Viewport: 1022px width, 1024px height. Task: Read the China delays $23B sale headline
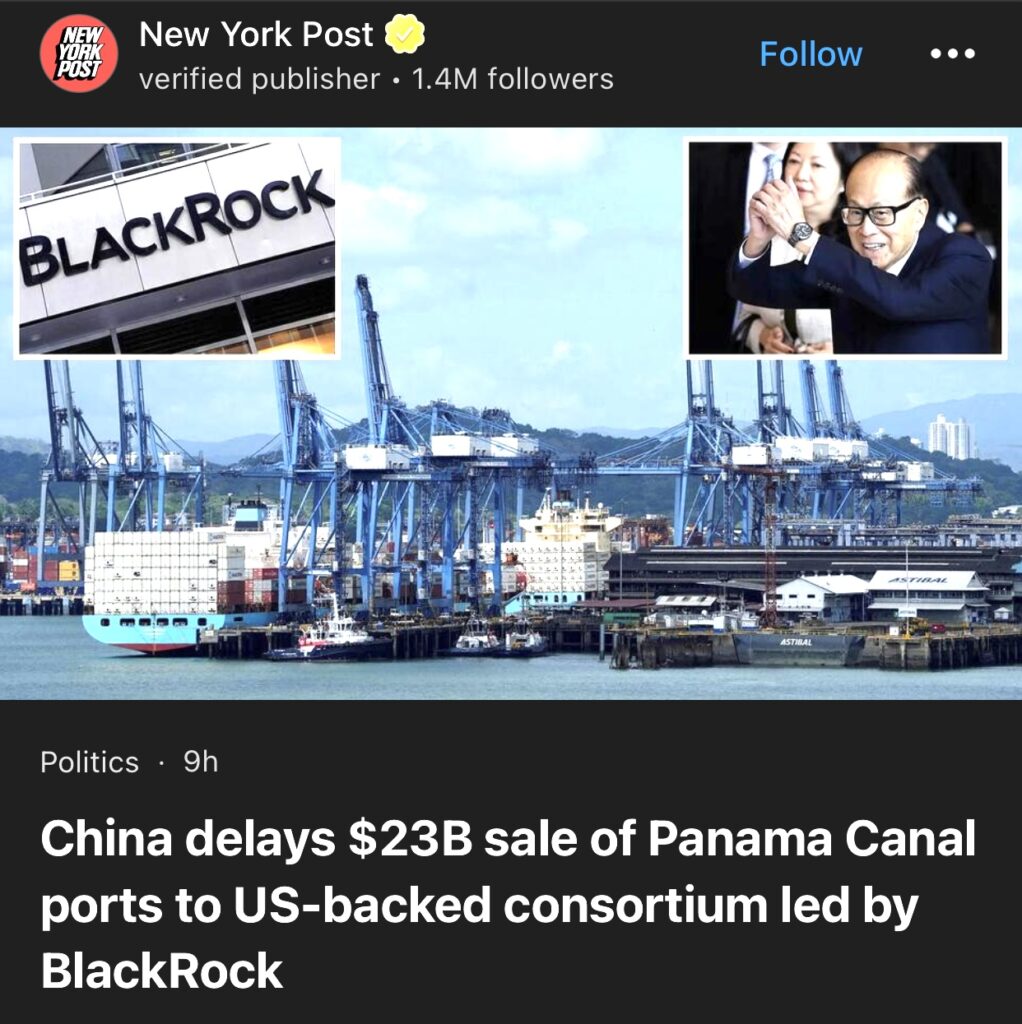pos(508,904)
